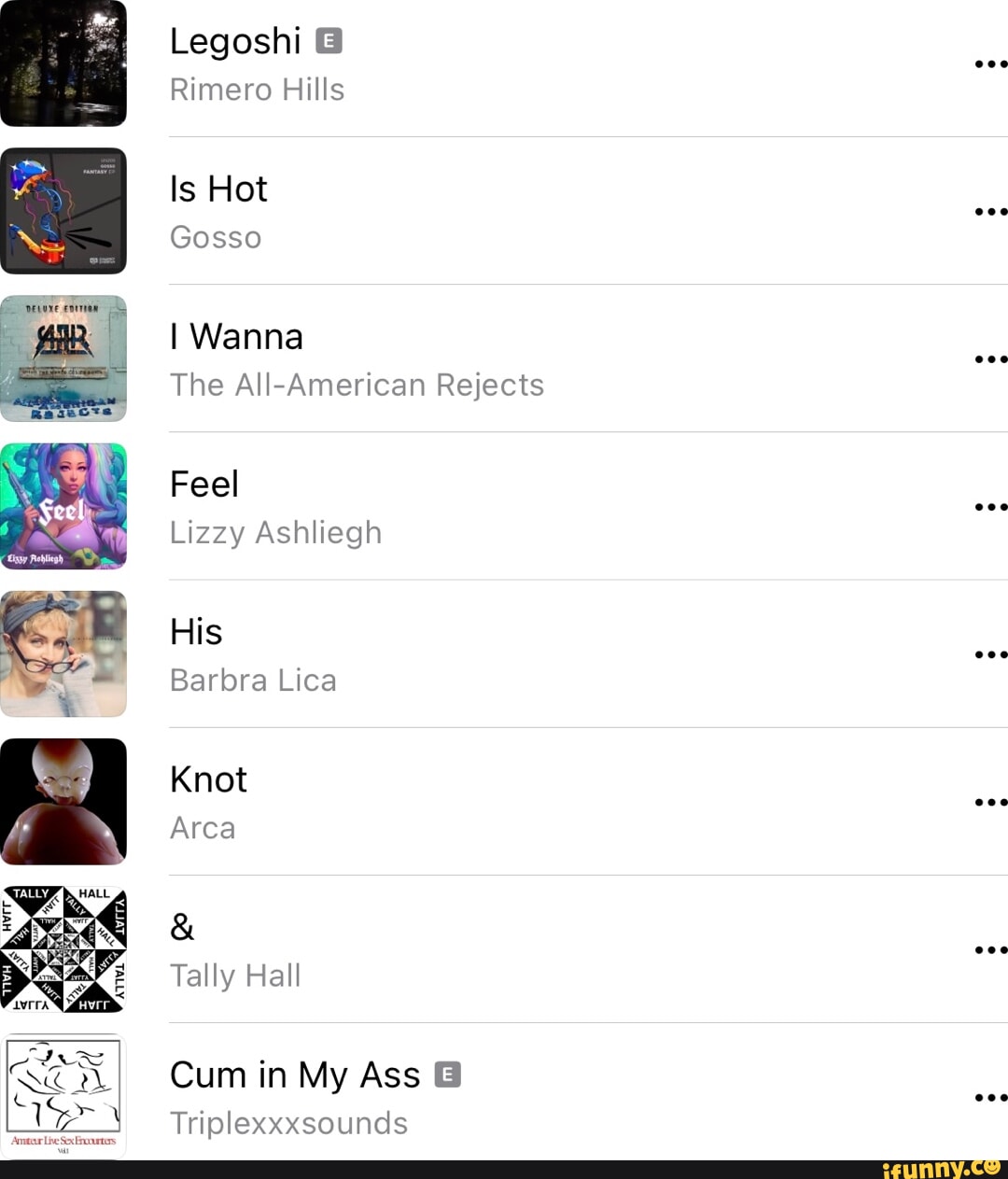Play I Wanna by The All-American Rejects
The width and height of the screenshot is (1008, 1179).
click(x=236, y=337)
